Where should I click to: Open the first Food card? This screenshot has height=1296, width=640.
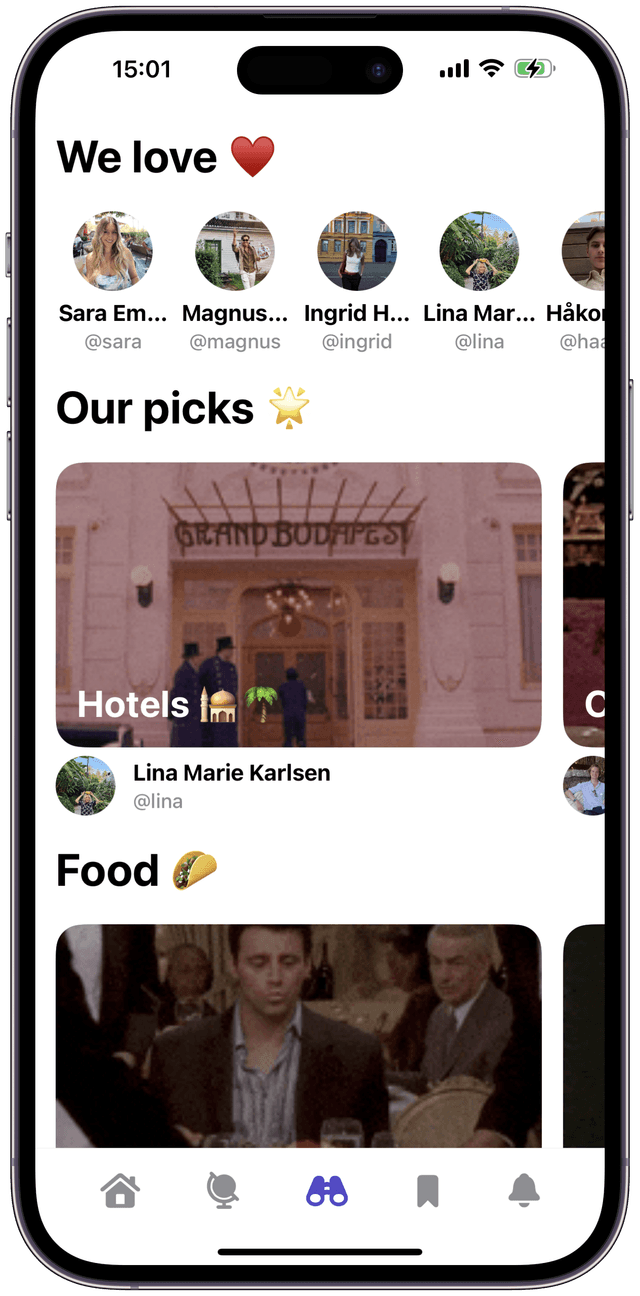click(x=298, y=1035)
